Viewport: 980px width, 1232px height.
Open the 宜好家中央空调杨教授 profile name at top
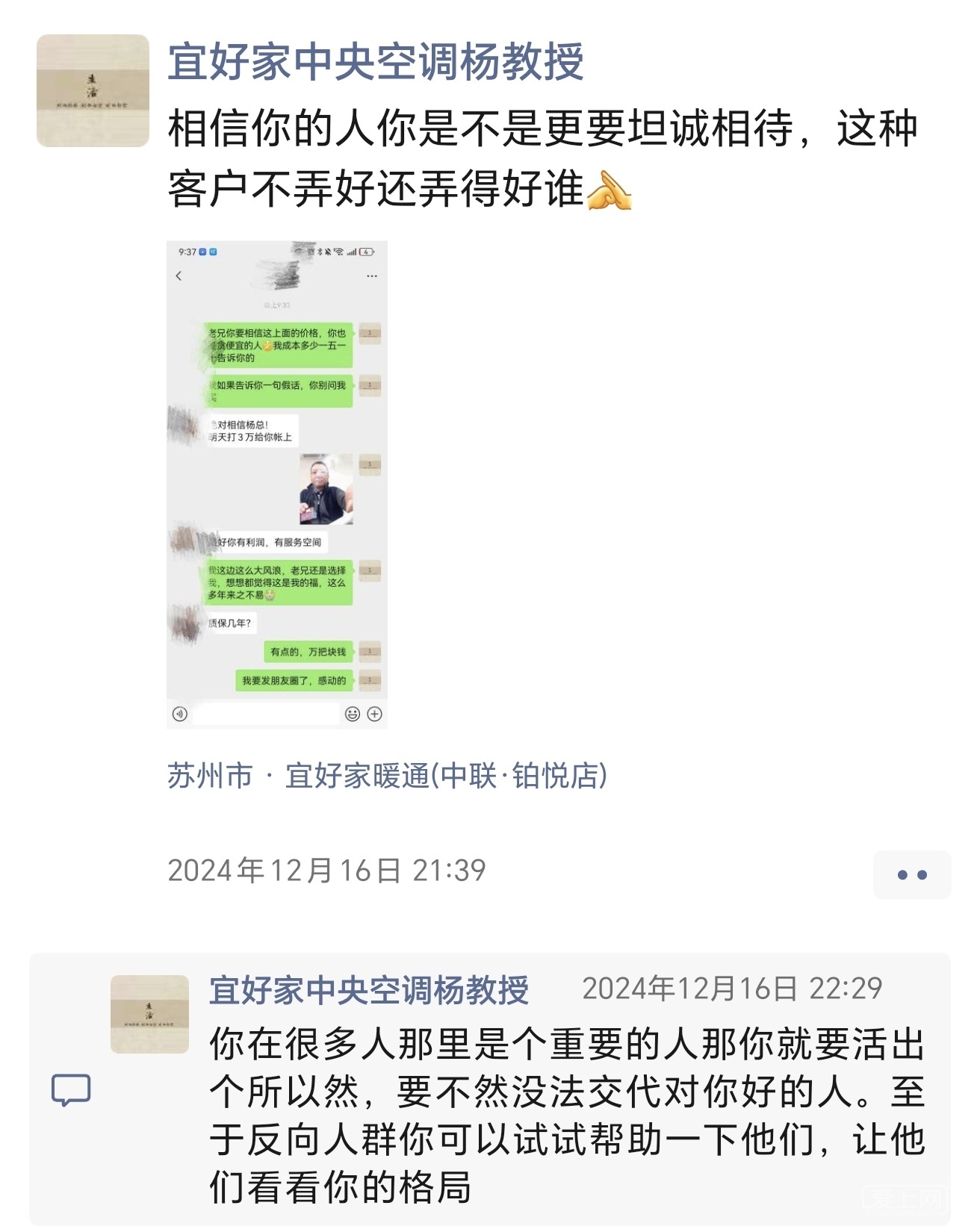coord(375,61)
